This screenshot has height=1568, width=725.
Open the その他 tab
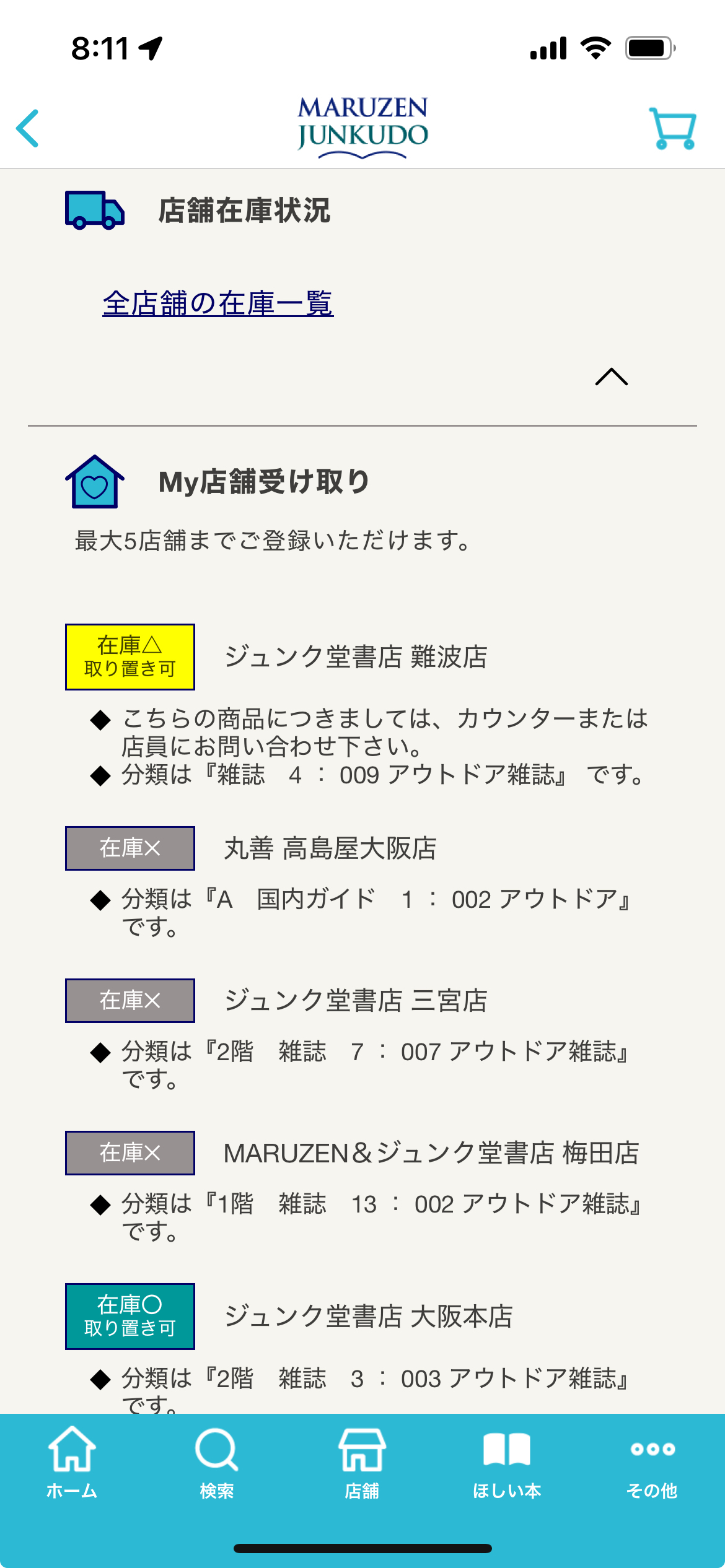point(652,1463)
